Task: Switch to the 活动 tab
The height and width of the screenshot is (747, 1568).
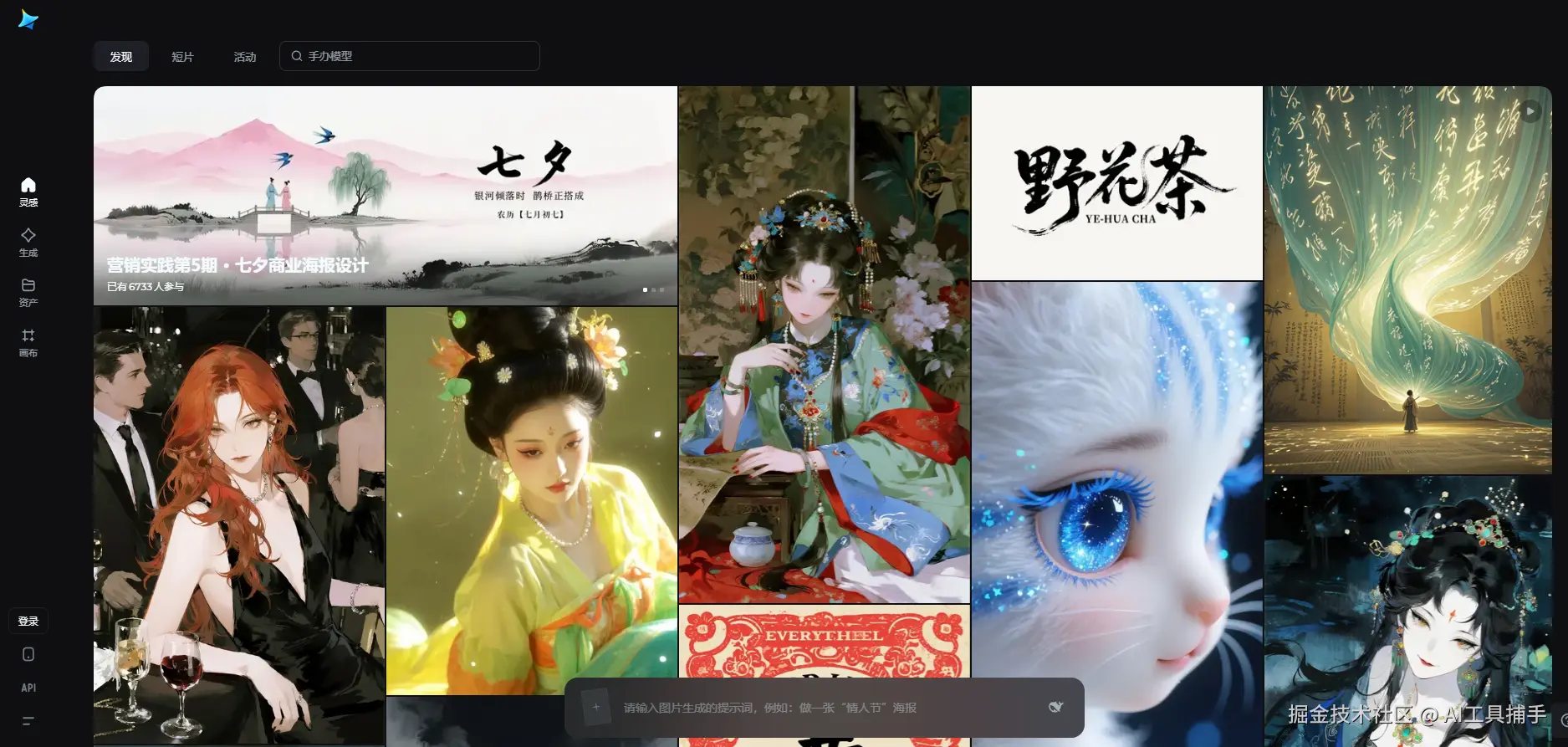Action: click(x=244, y=57)
